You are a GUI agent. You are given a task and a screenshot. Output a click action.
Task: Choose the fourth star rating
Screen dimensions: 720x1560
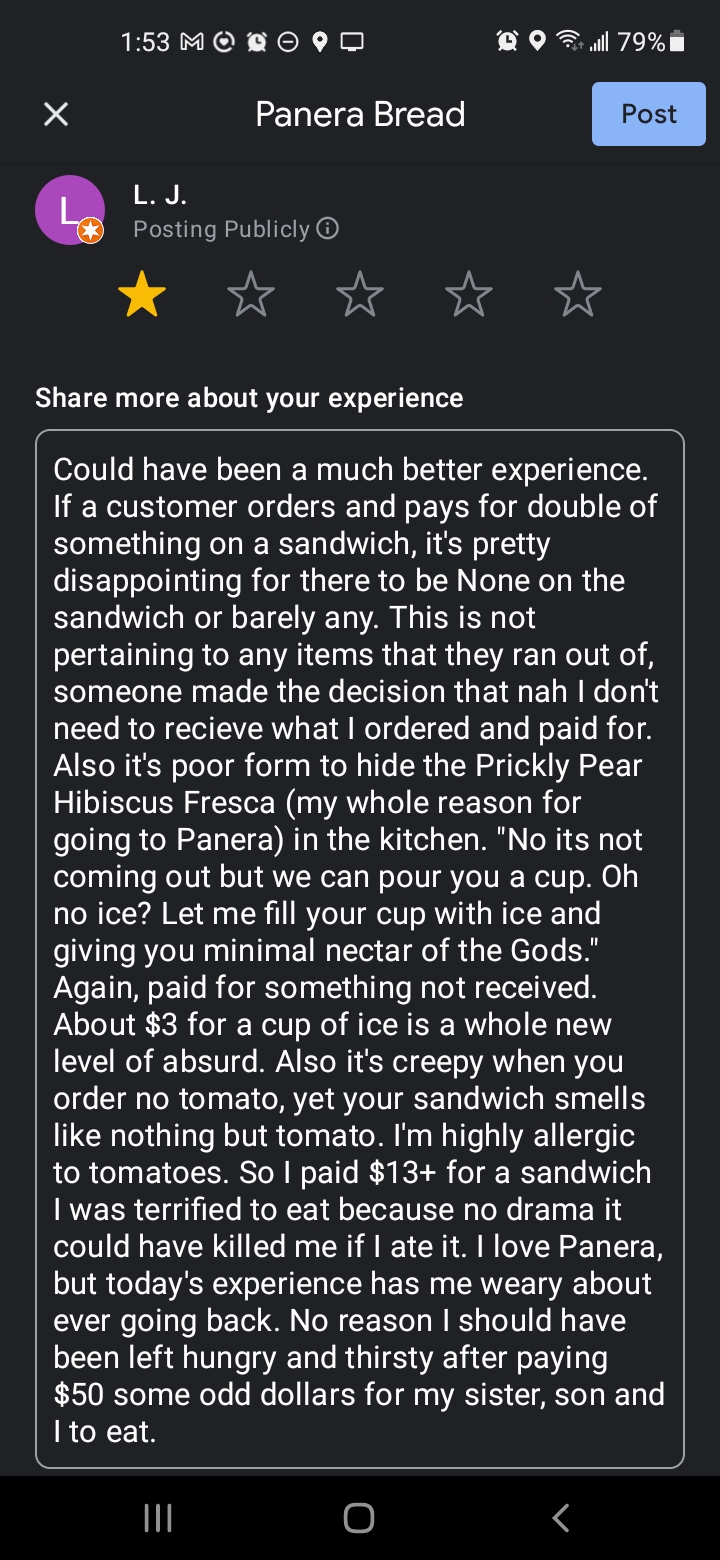coord(469,297)
